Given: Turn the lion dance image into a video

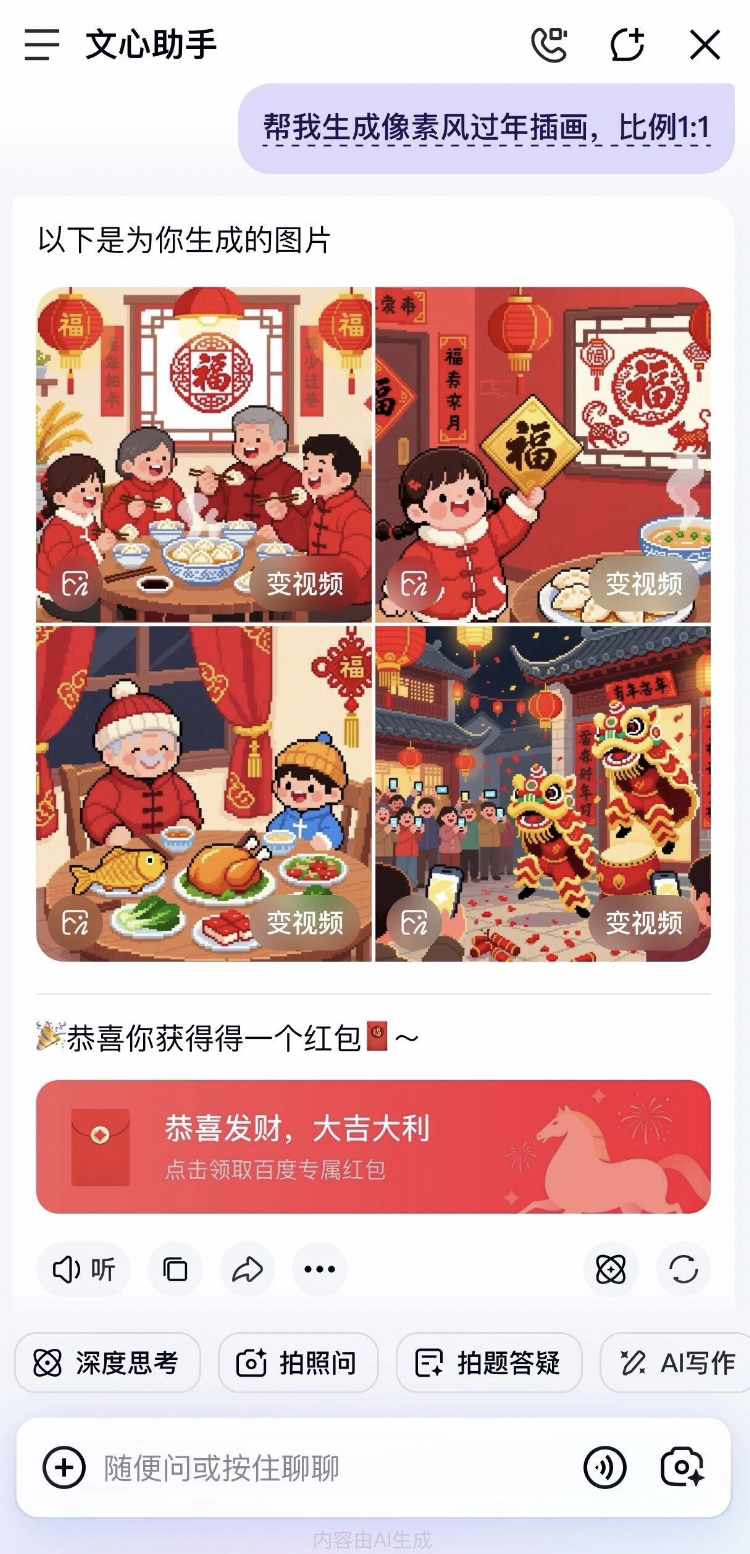Looking at the screenshot, I should point(644,922).
